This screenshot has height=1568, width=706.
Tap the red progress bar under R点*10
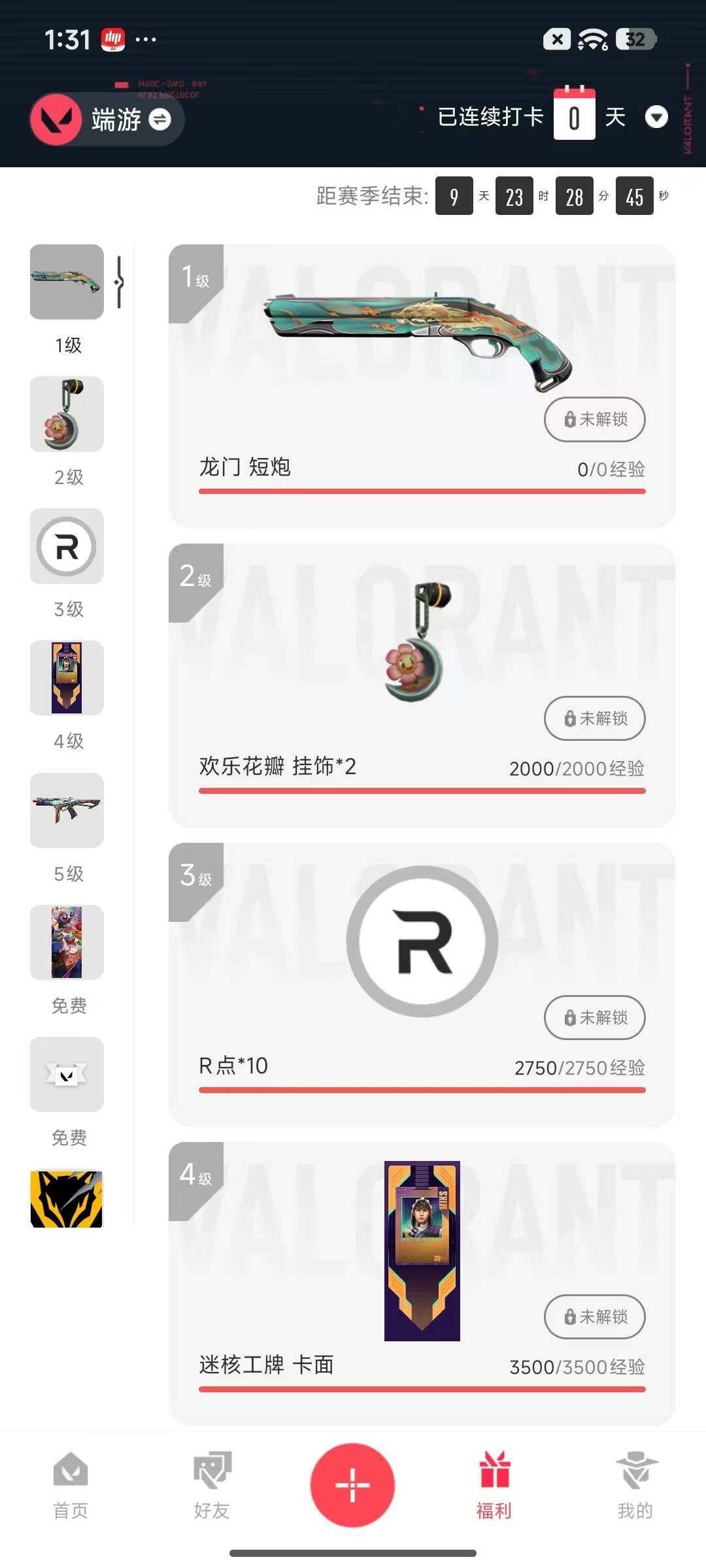[422, 1089]
